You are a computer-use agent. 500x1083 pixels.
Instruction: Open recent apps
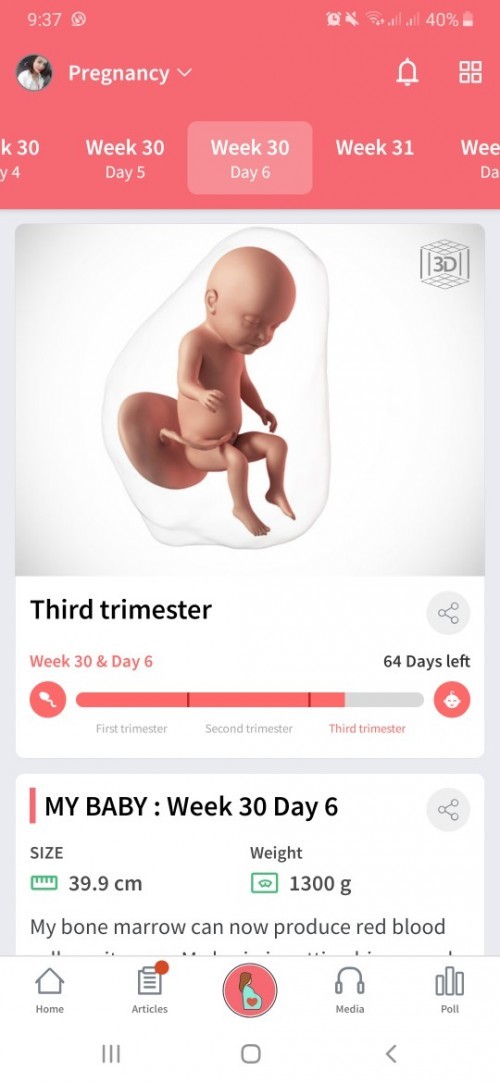point(110,1053)
